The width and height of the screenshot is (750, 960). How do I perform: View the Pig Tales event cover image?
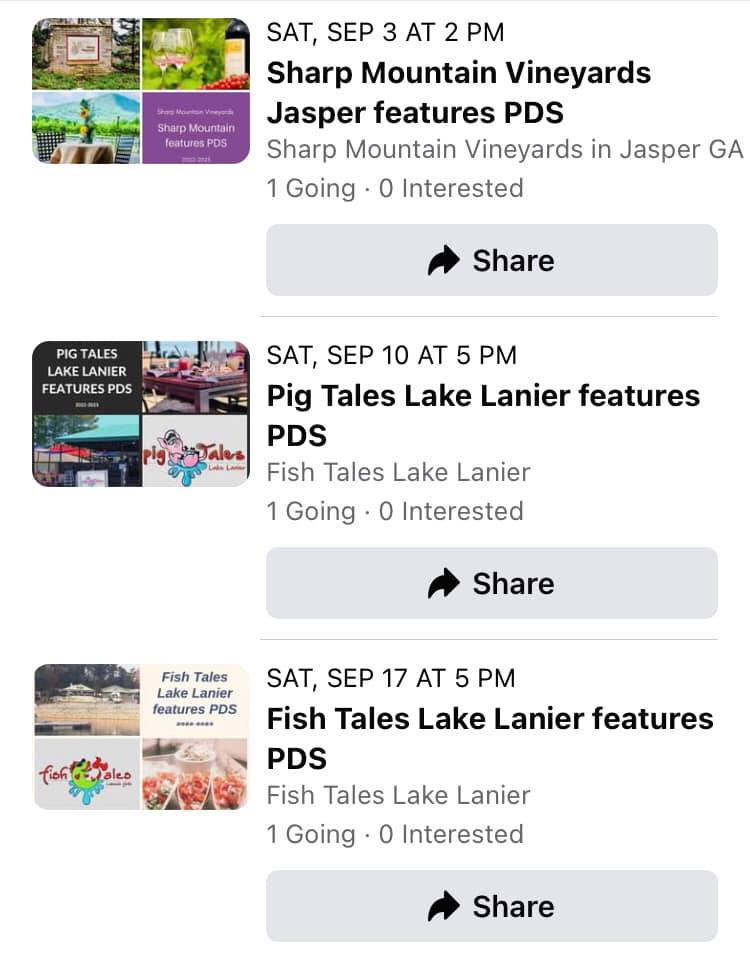141,414
